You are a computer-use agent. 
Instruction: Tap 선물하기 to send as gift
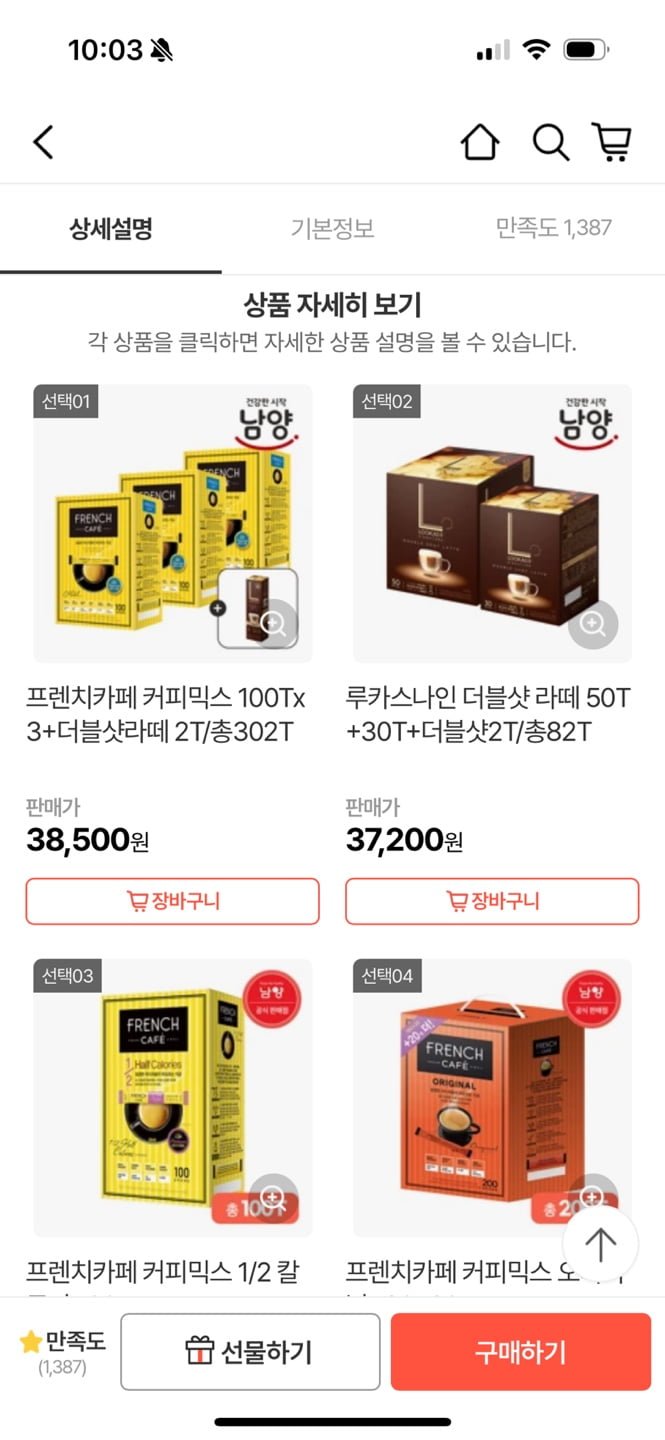click(250, 1352)
